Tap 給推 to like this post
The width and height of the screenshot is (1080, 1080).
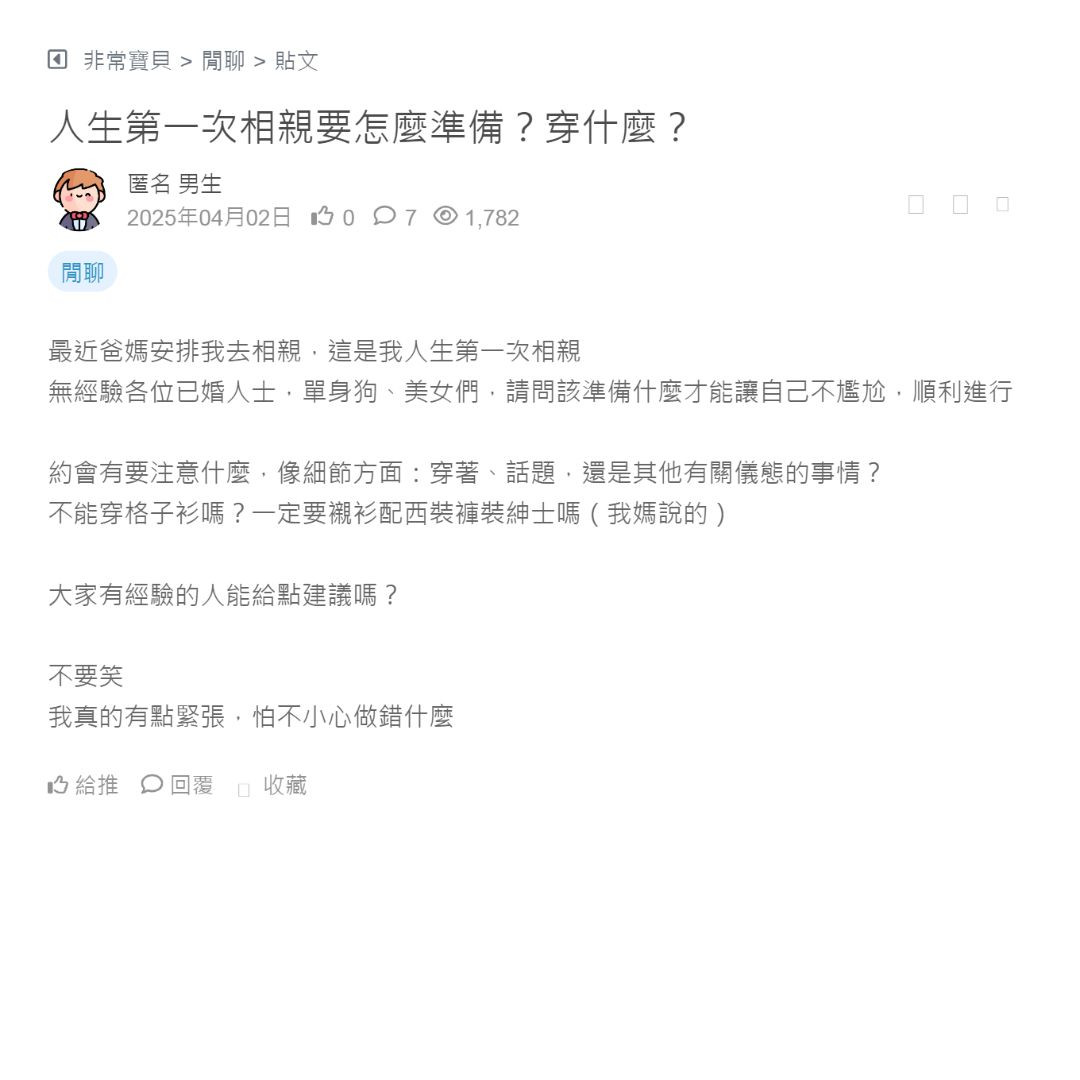point(83,785)
